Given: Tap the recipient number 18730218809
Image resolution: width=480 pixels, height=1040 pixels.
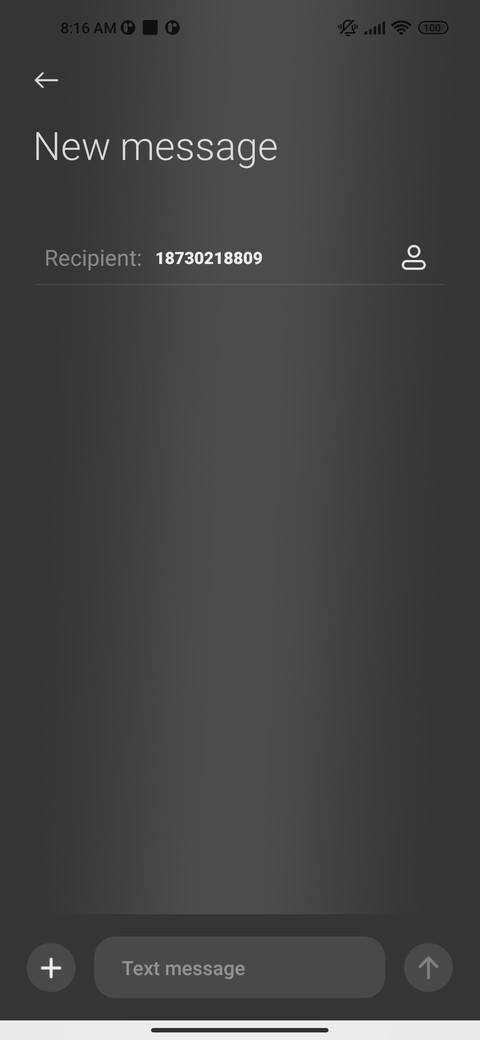Looking at the screenshot, I should (209, 258).
